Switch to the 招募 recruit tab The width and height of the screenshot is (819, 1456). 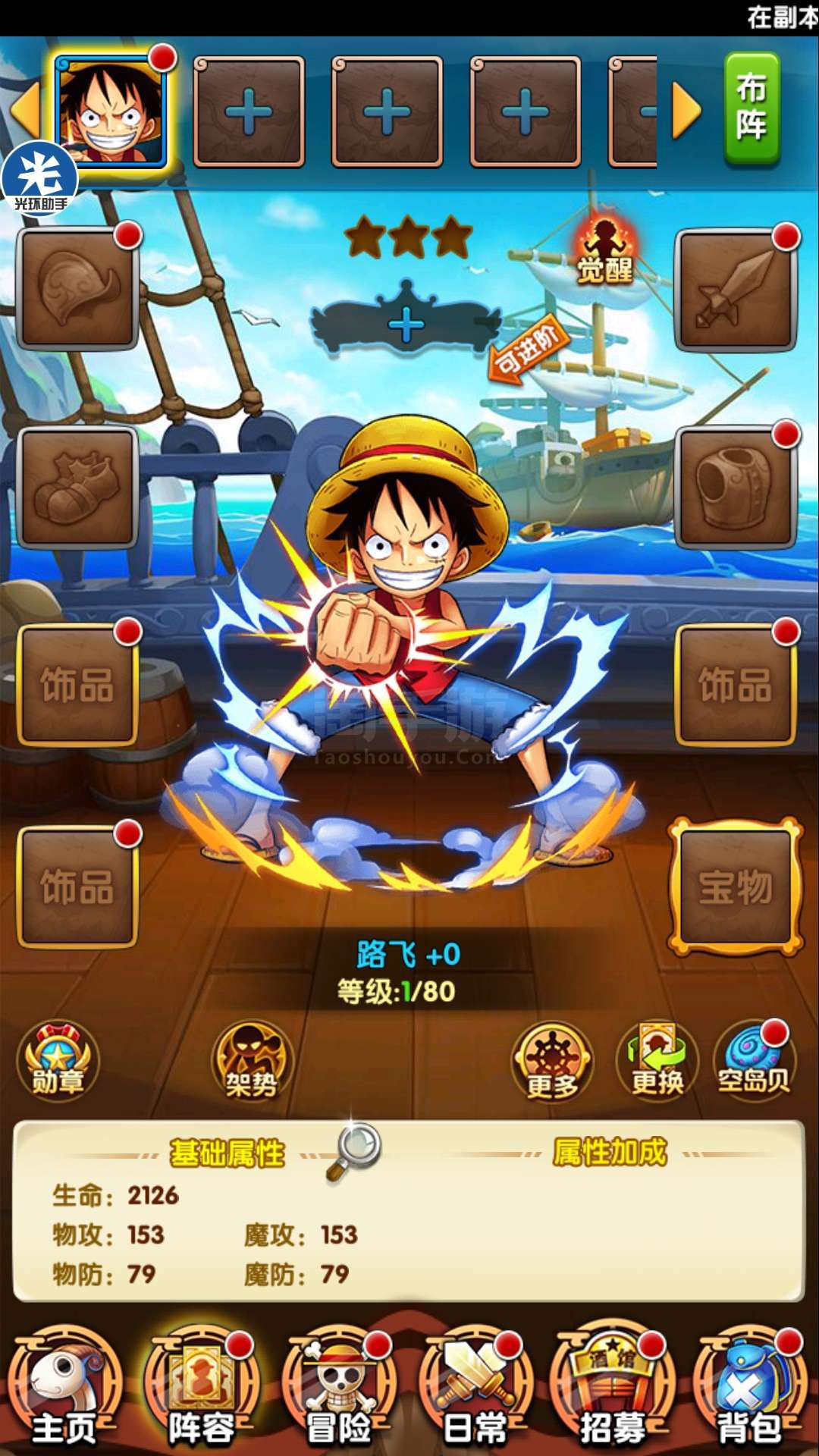(613, 1389)
